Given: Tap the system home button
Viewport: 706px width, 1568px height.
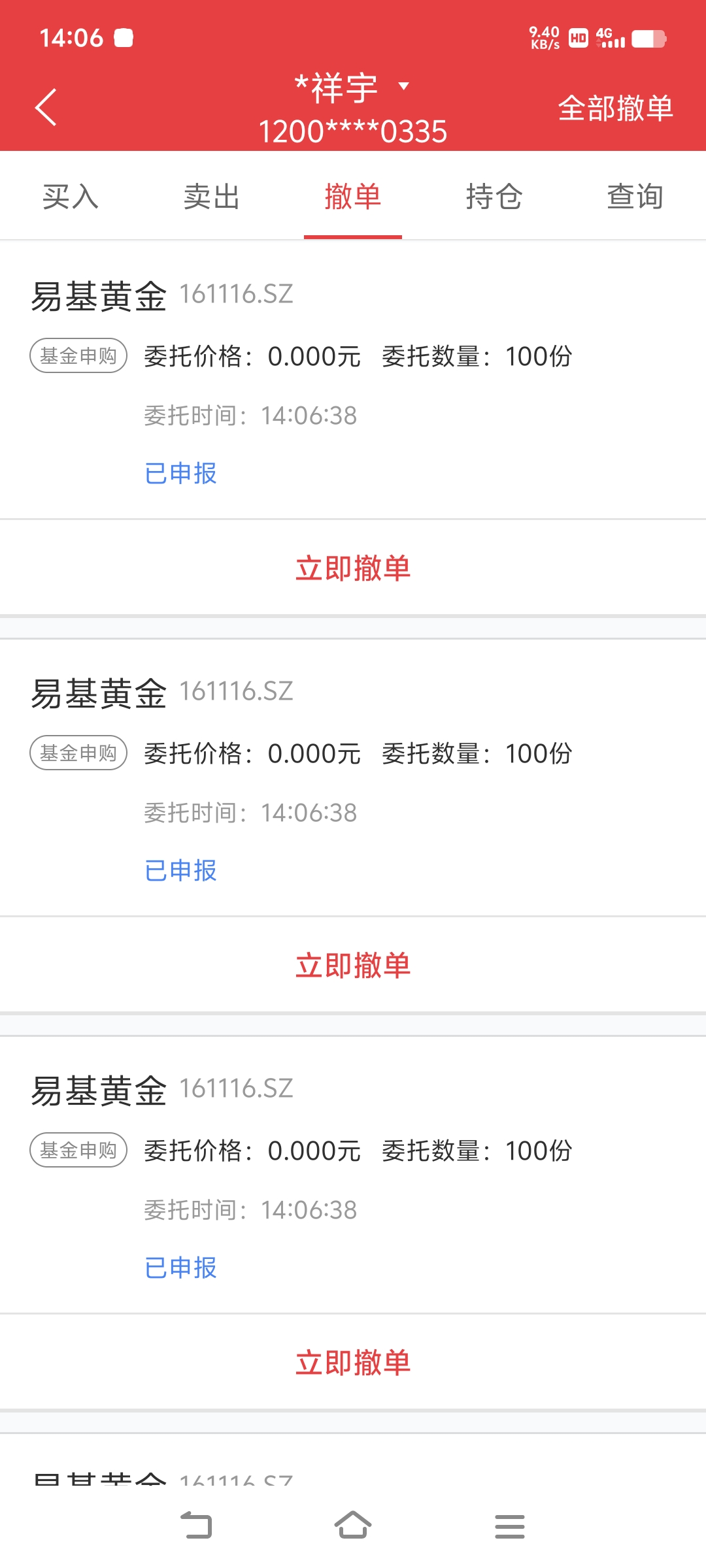Looking at the screenshot, I should pos(353,1526).
